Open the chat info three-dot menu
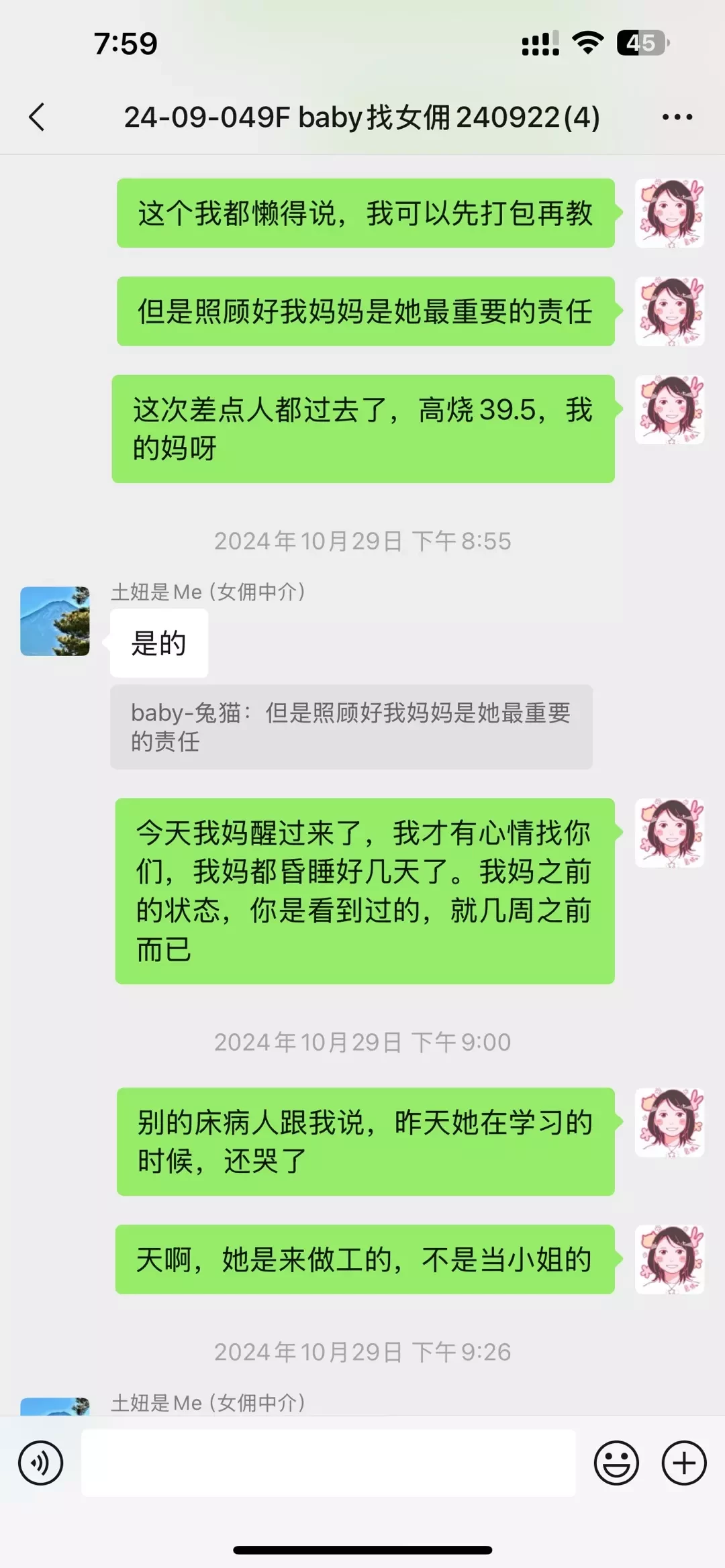This screenshot has height=1568, width=725. point(677,117)
